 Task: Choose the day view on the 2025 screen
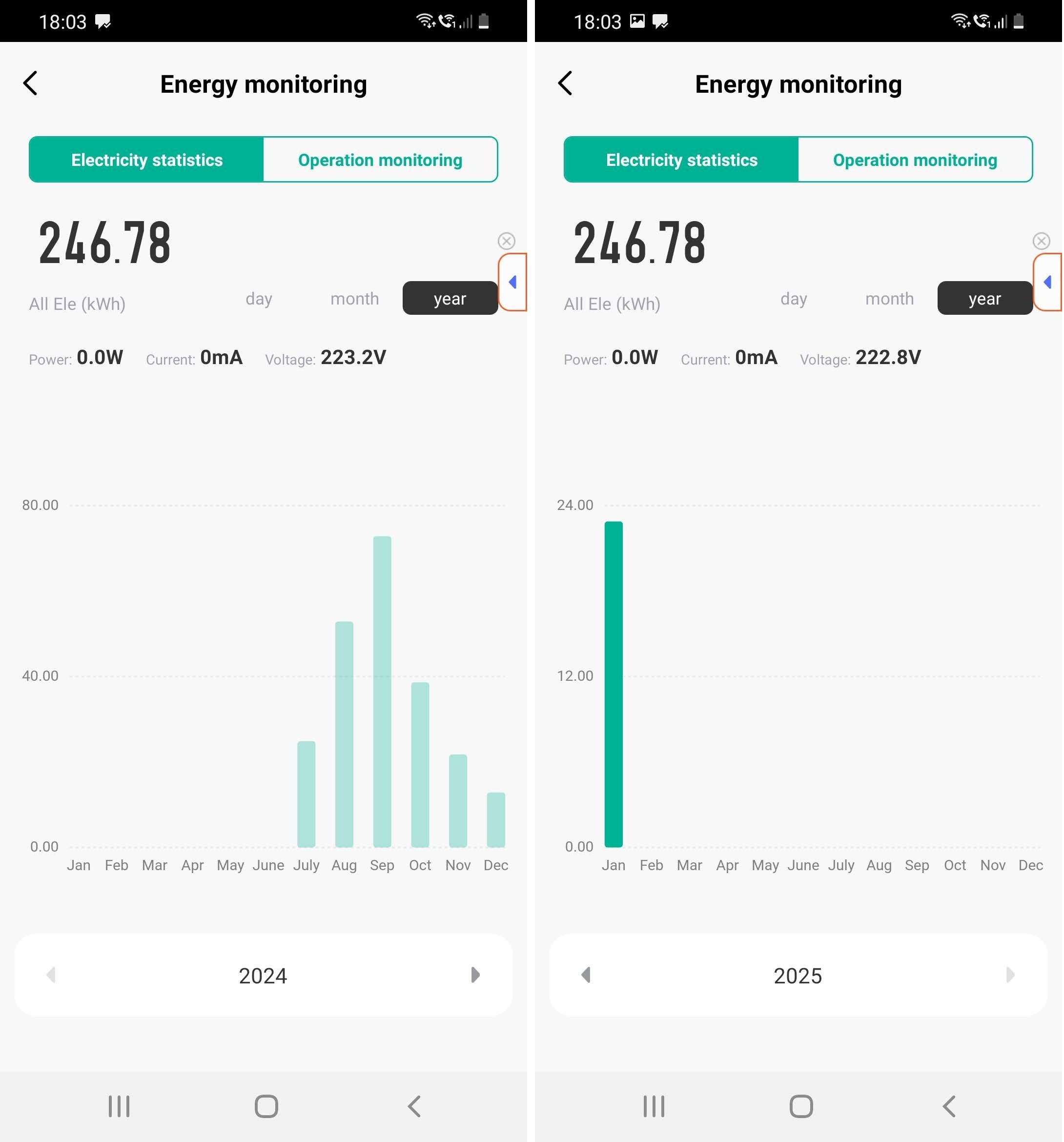coord(794,299)
